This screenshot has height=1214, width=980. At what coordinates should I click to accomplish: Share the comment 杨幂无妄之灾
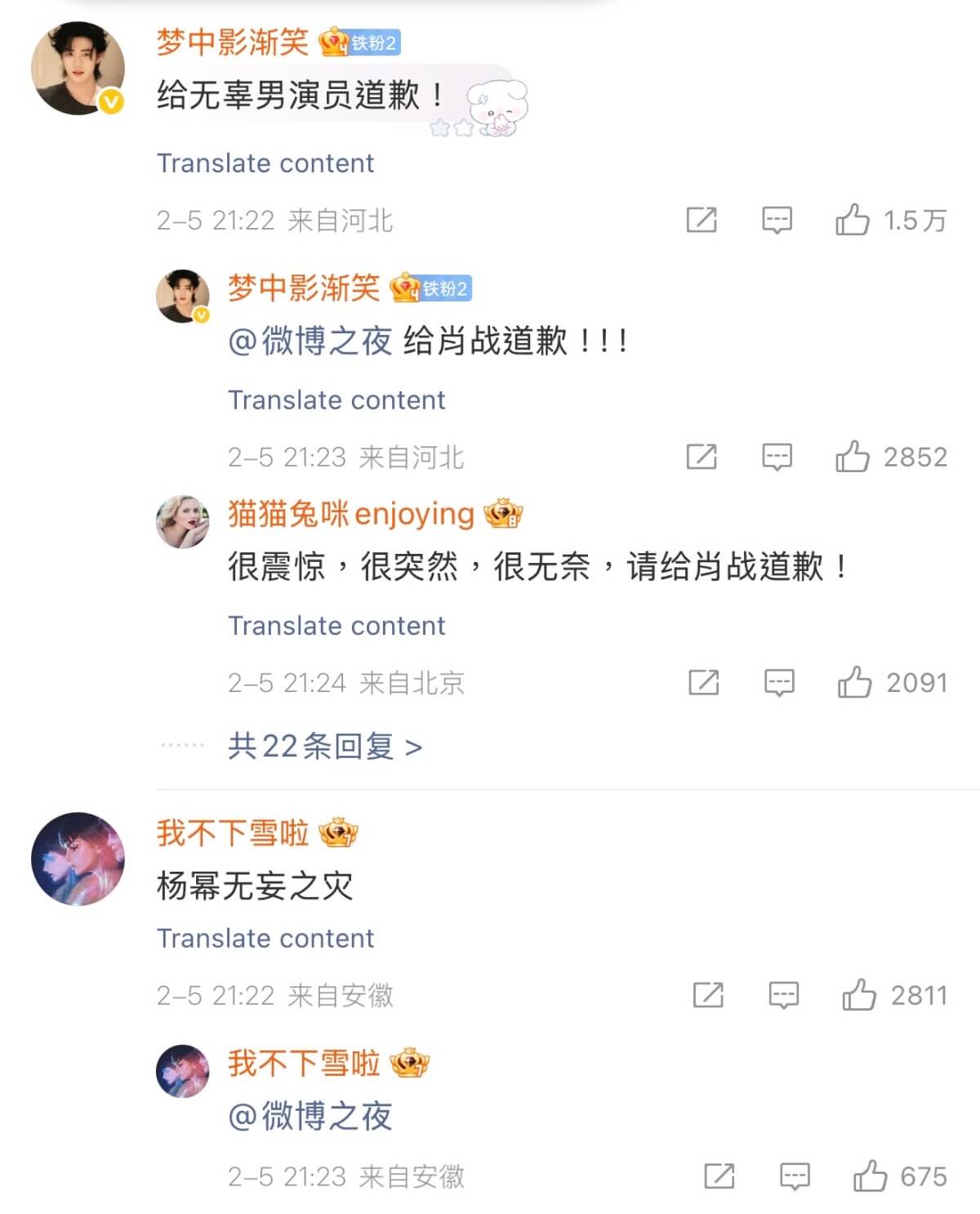coord(708,995)
